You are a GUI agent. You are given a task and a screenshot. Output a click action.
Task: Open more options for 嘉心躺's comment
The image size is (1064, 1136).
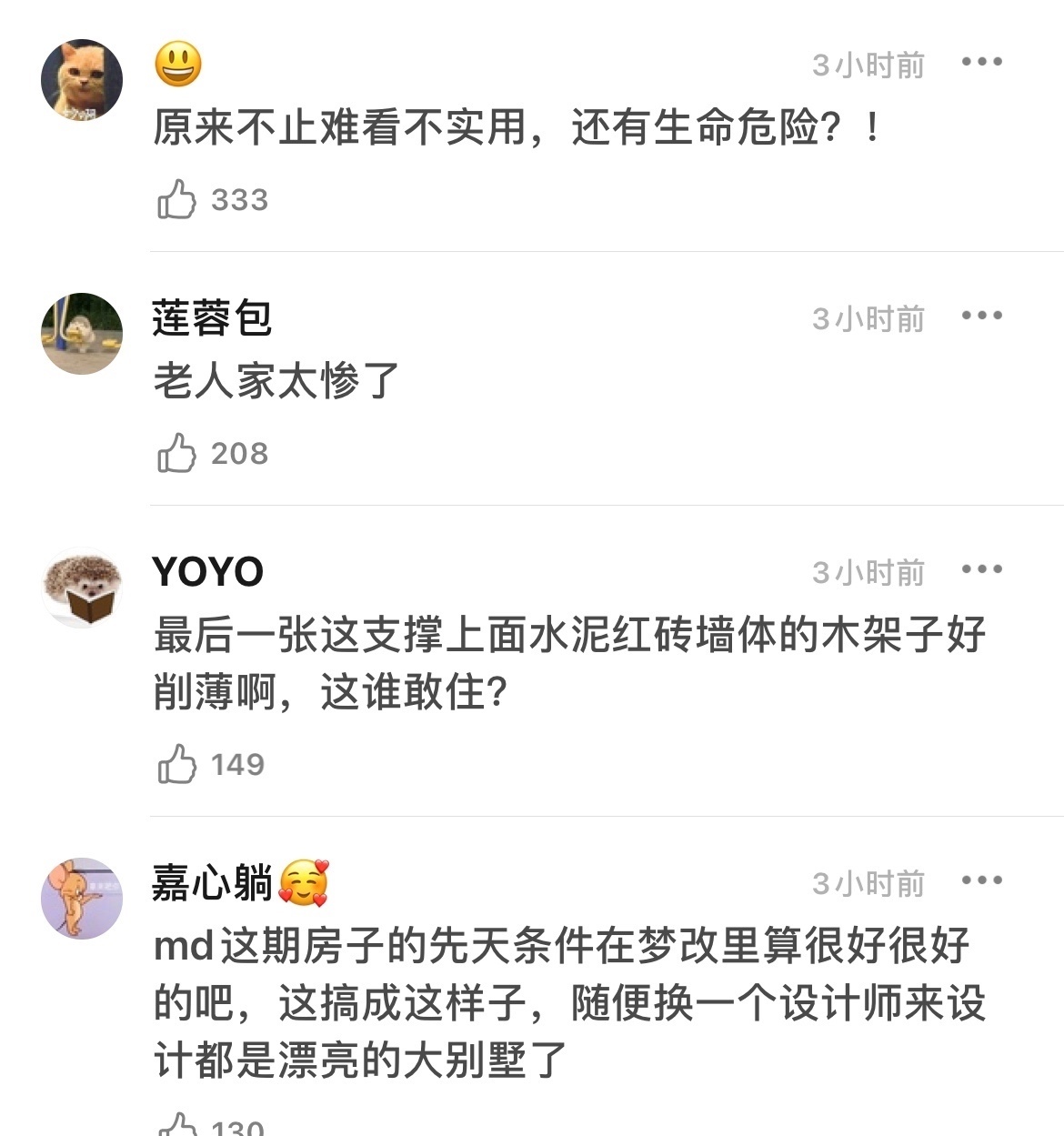pos(983,880)
